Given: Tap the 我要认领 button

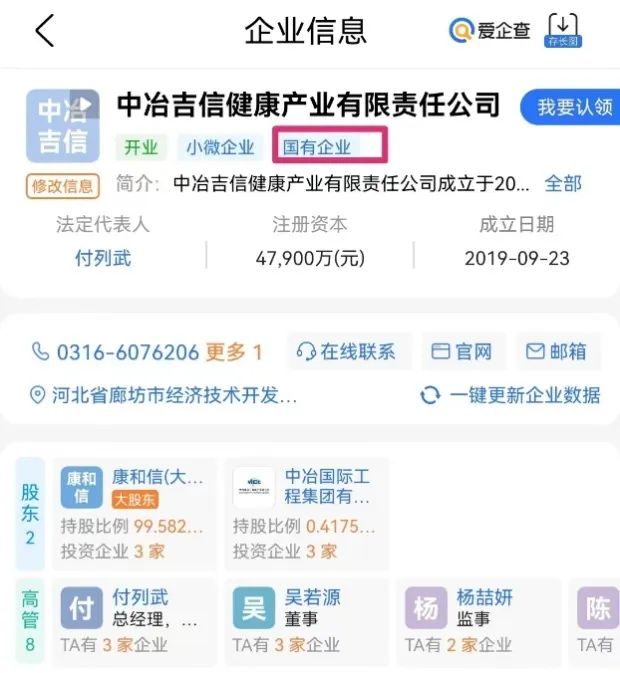Looking at the screenshot, I should pyautogui.click(x=570, y=107).
